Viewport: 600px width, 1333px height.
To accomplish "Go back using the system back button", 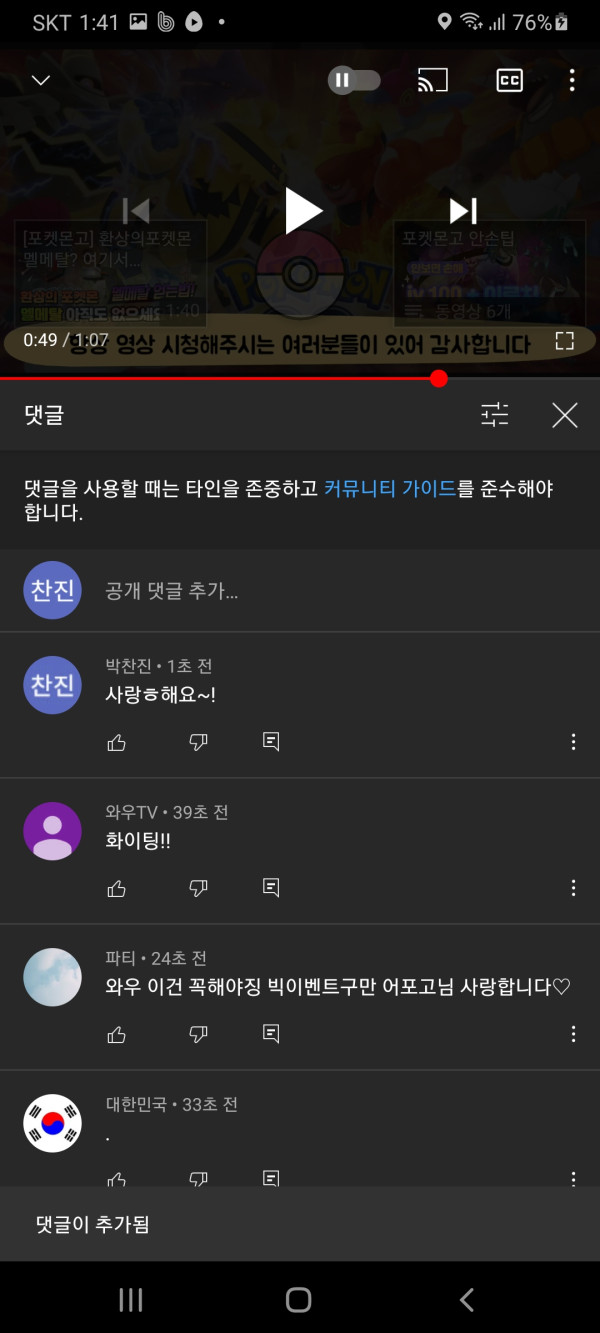I will (466, 1299).
